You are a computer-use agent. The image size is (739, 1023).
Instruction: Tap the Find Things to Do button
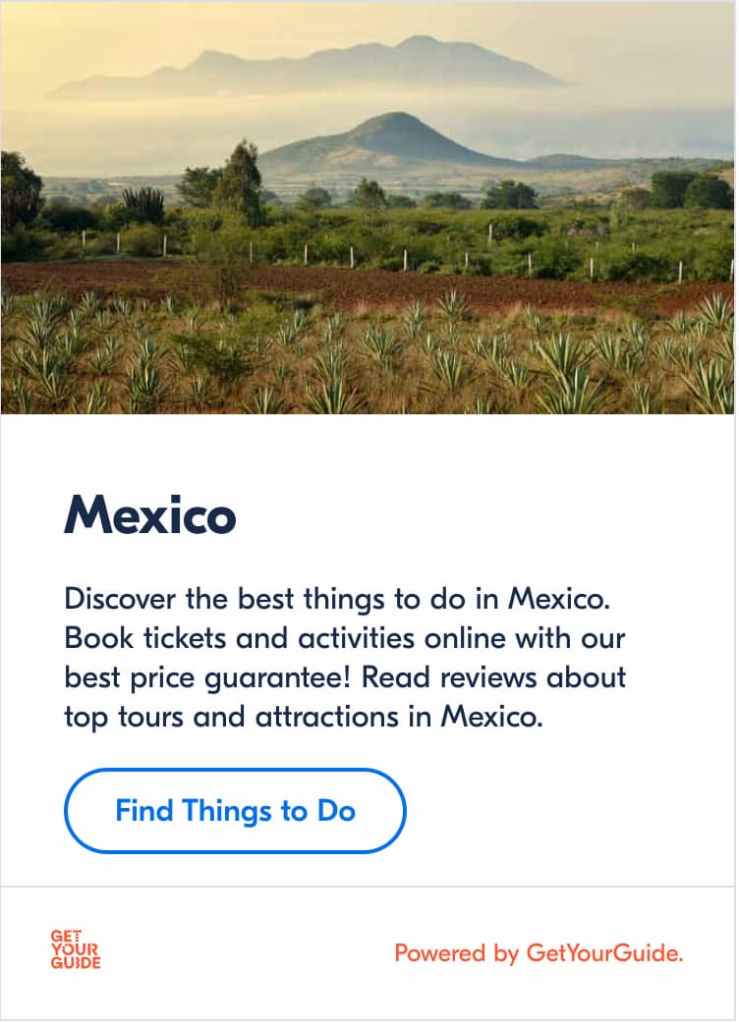235,810
